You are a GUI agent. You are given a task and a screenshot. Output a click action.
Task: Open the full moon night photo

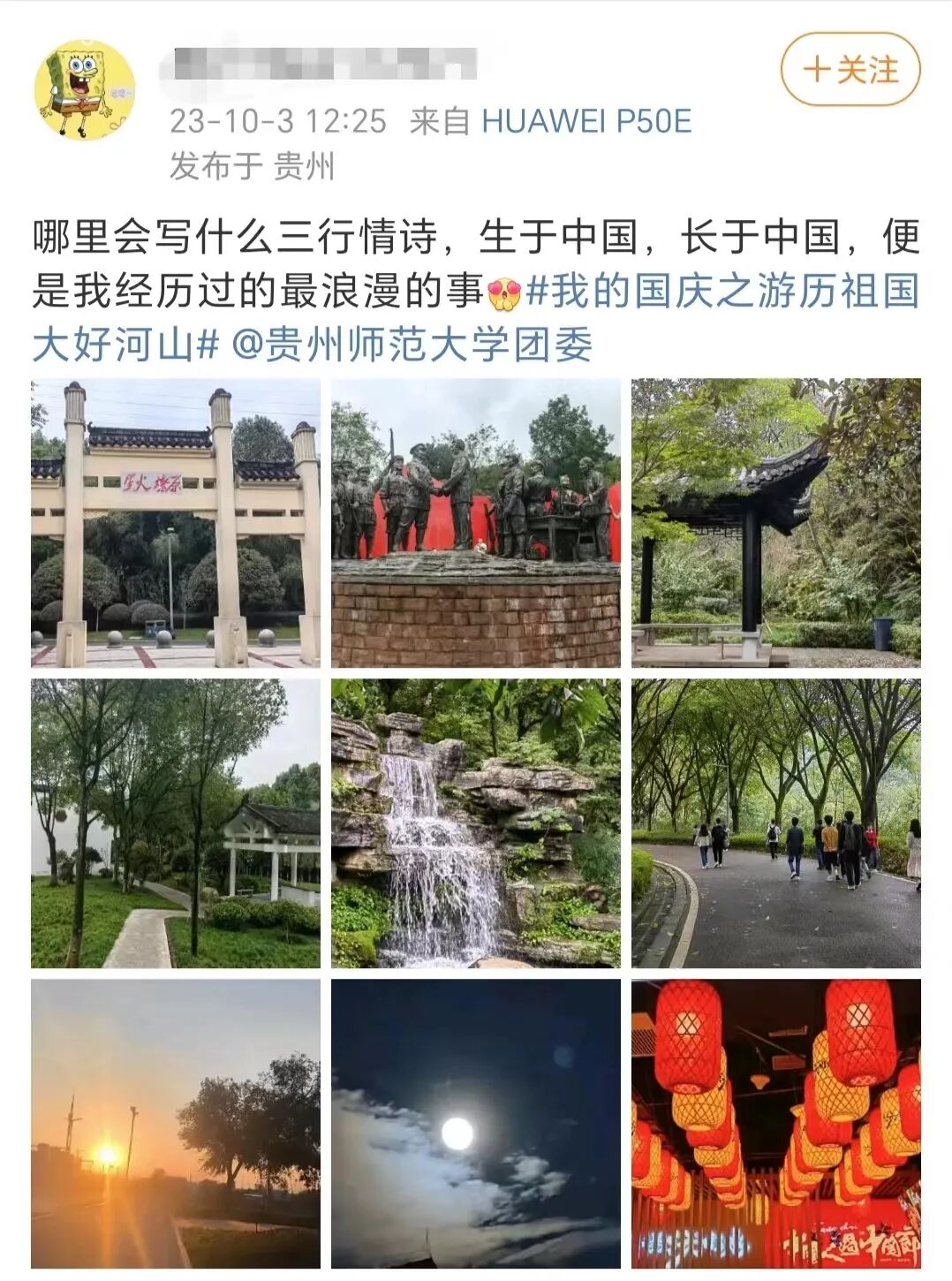pyautogui.click(x=475, y=1124)
